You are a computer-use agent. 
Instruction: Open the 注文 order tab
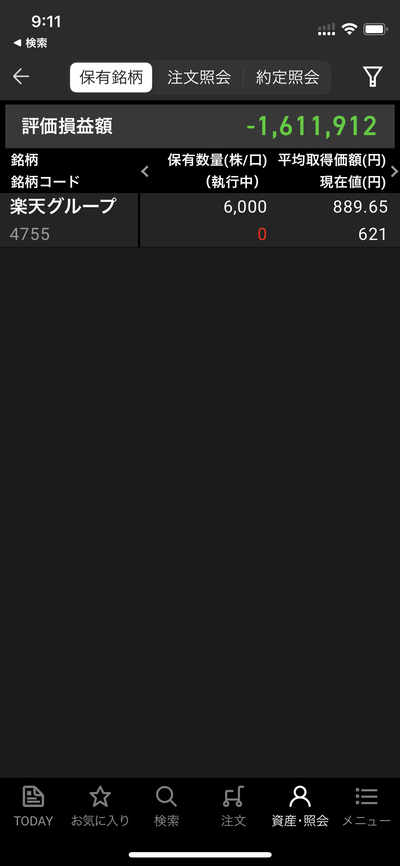pyautogui.click(x=233, y=806)
